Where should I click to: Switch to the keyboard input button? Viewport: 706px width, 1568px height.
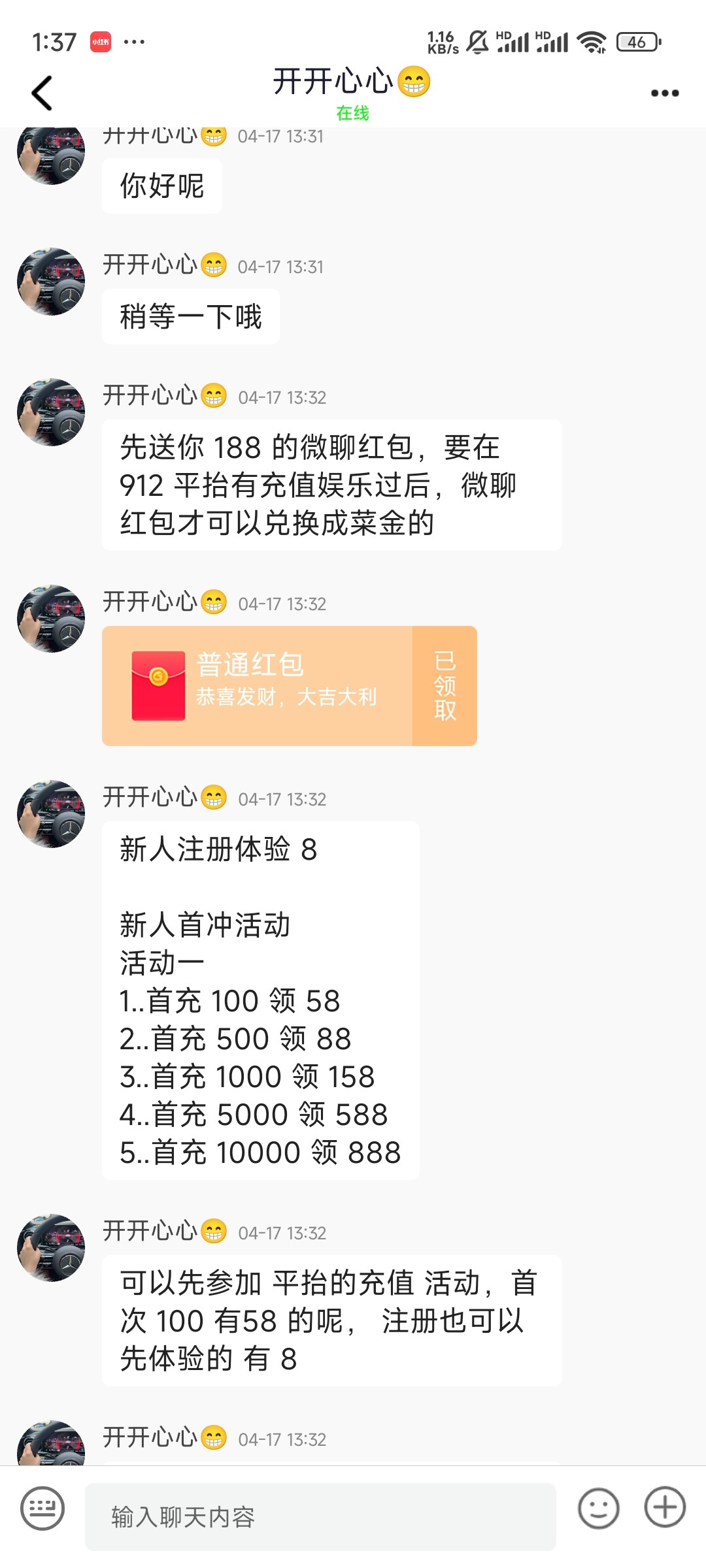tap(42, 1509)
